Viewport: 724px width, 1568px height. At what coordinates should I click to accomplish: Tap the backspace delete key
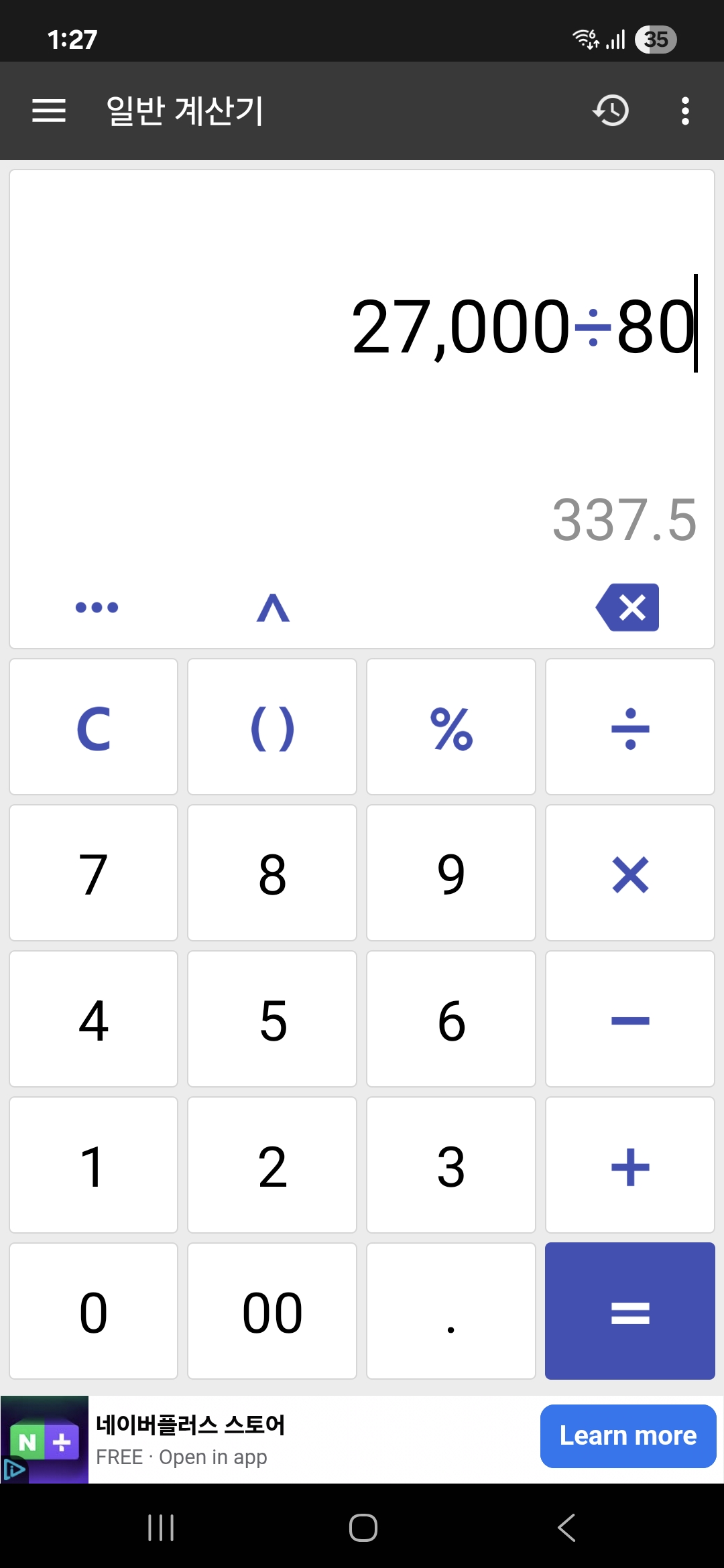[x=627, y=607]
